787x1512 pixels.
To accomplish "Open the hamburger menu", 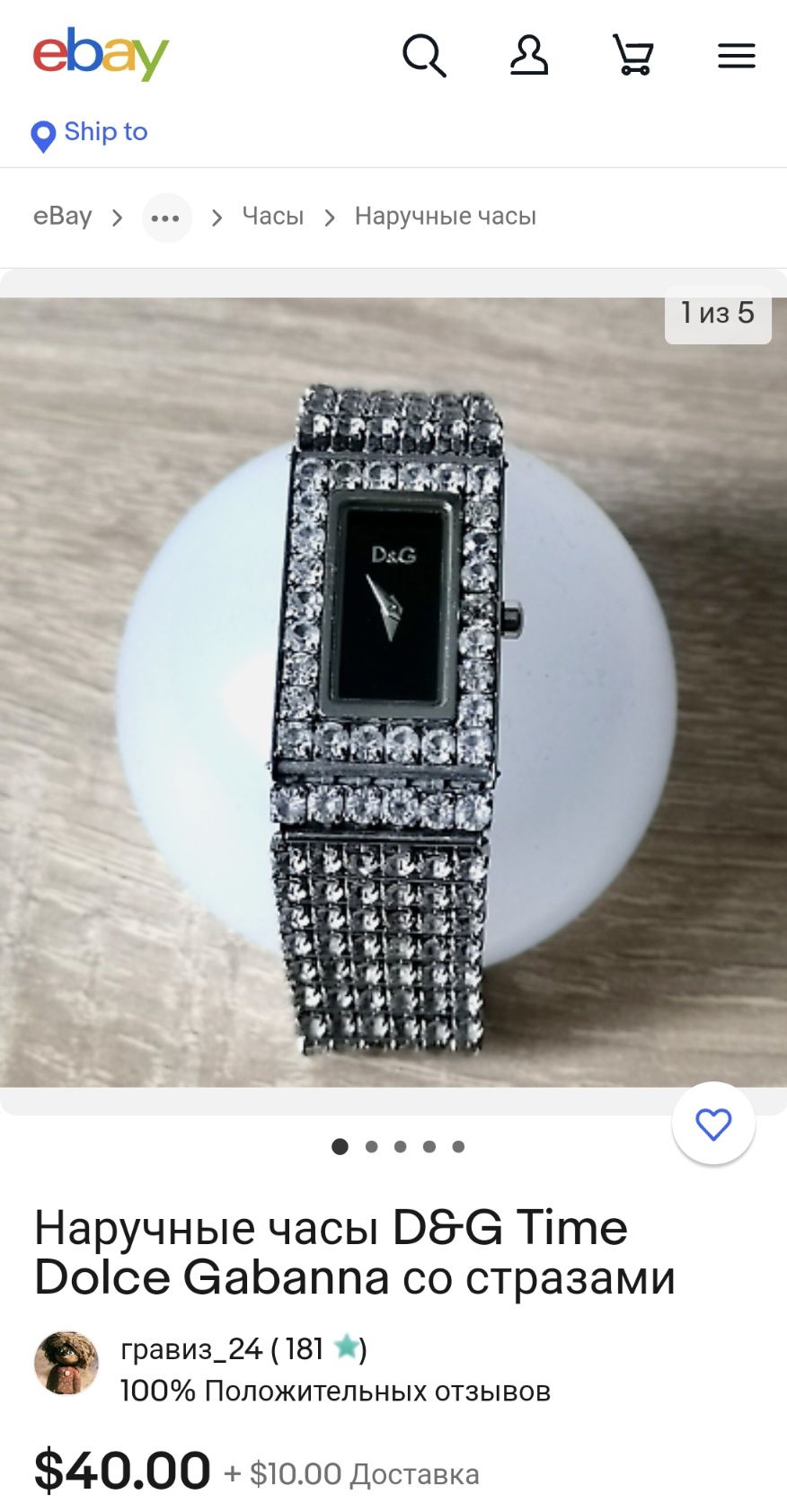I will pyautogui.click(x=737, y=56).
